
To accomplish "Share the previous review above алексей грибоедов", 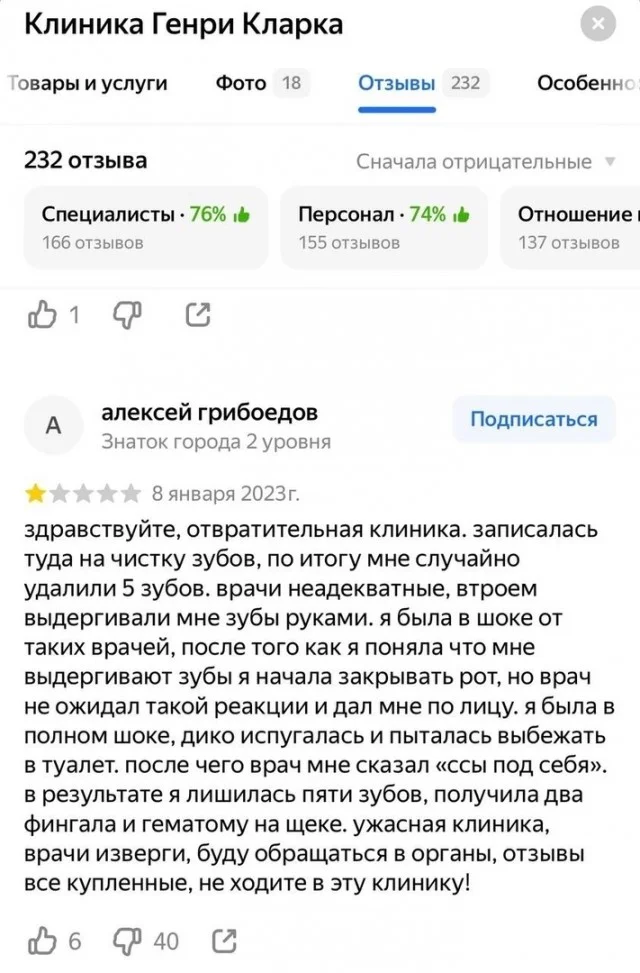I will coord(199,316).
